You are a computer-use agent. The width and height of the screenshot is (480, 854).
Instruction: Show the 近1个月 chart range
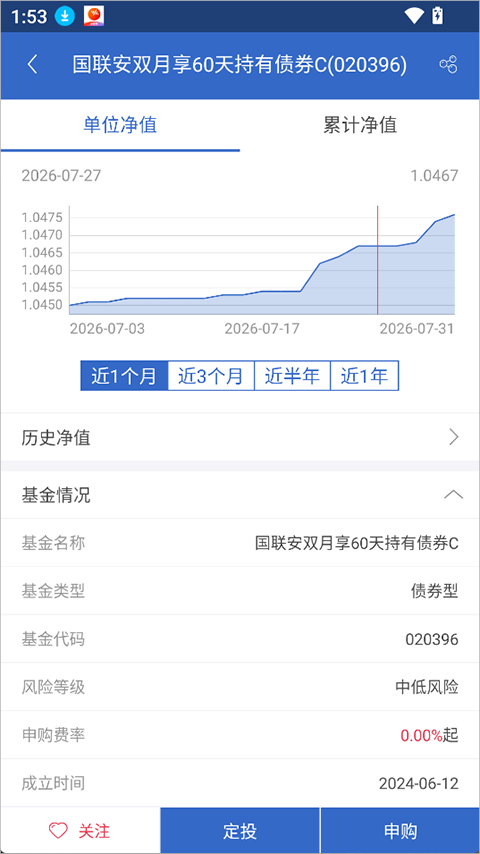pos(124,376)
